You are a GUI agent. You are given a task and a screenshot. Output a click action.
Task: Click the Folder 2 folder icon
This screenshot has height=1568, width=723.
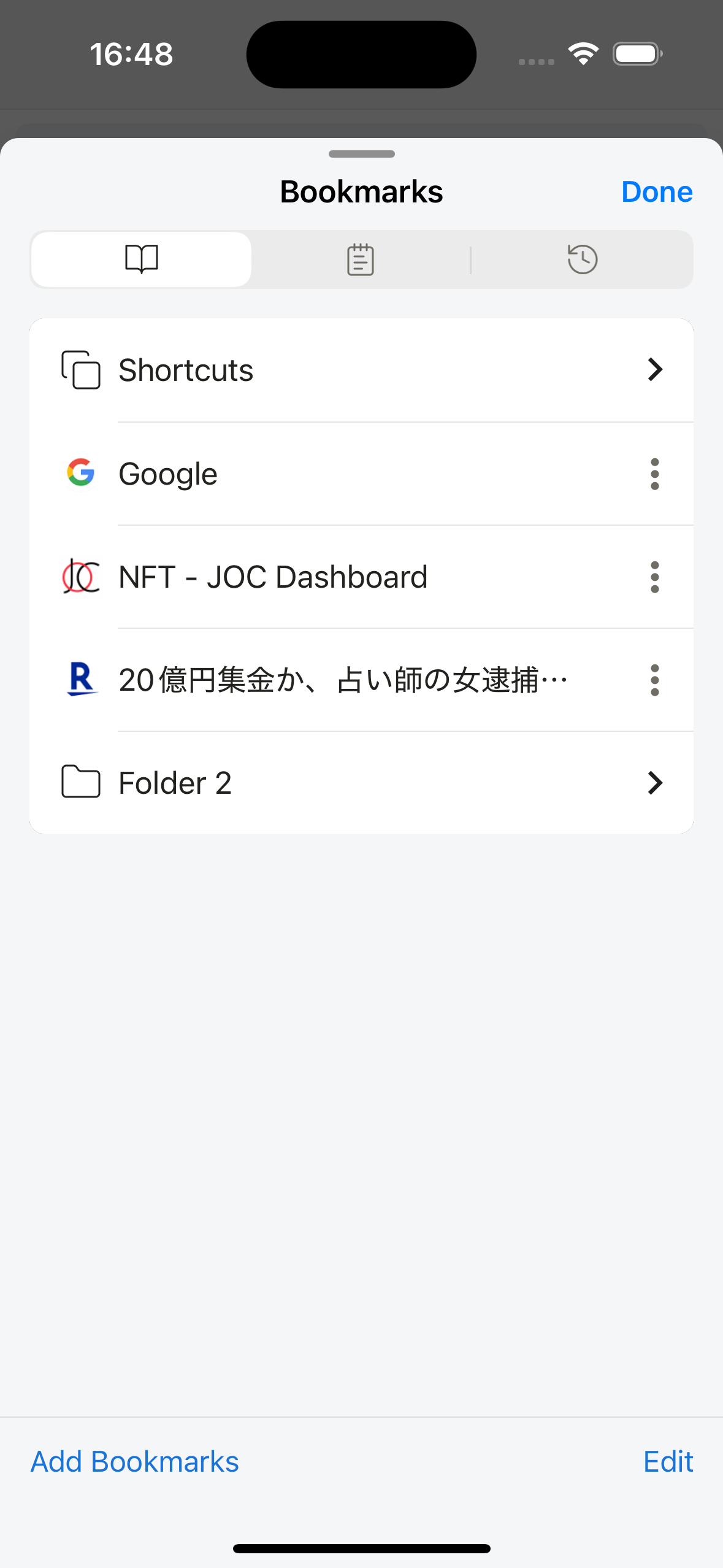tap(80, 782)
